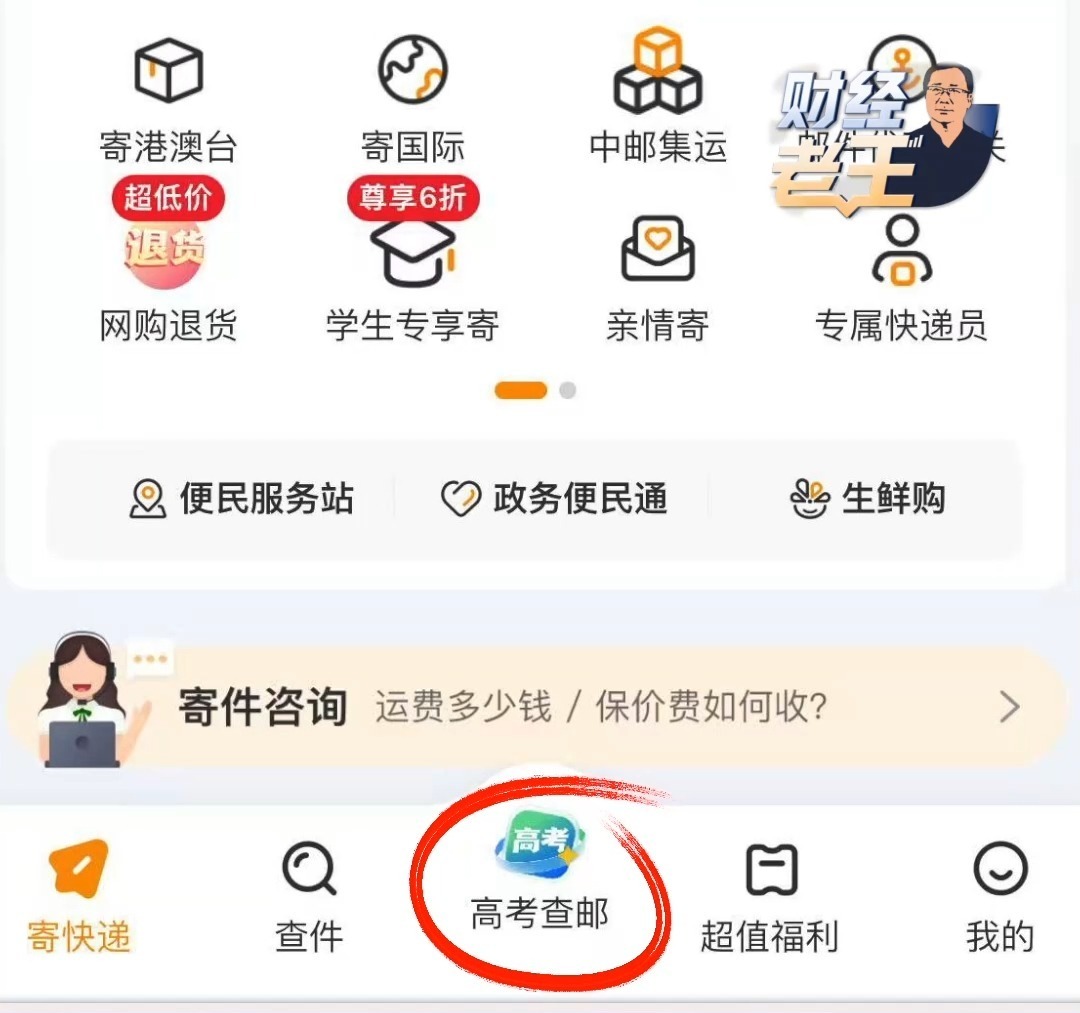Viewport: 1080px width, 1013px height.
Task: Go to the 我的 profile tab
Action: coord(1000,897)
